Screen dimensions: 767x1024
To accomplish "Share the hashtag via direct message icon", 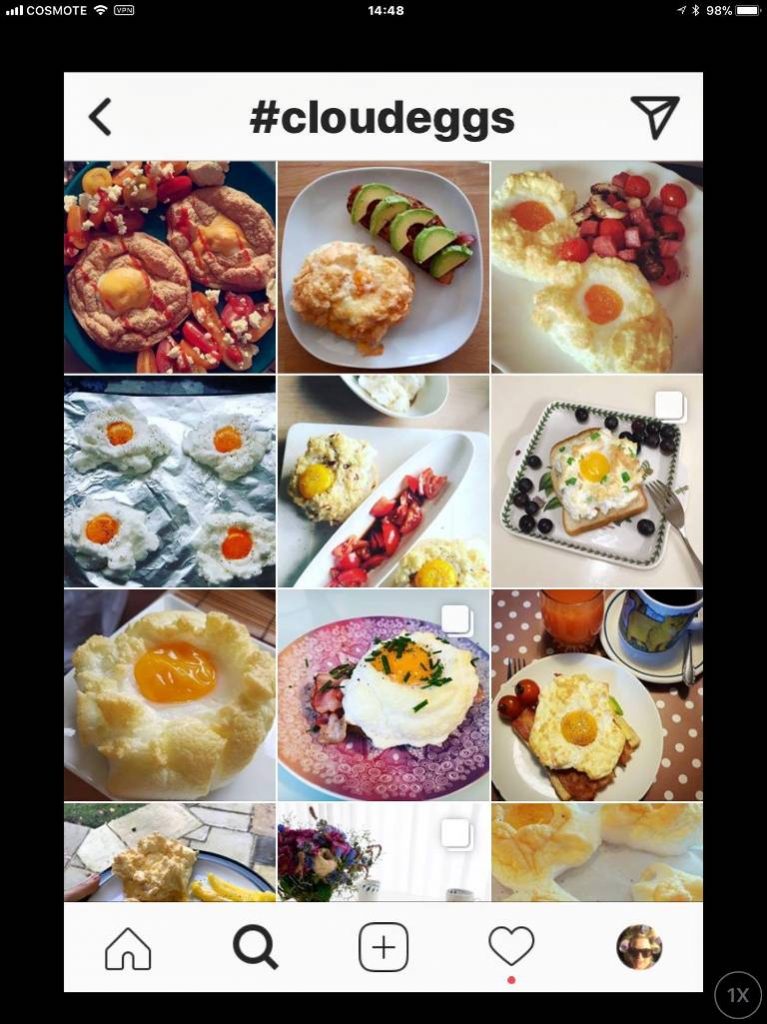I will pyautogui.click(x=655, y=117).
